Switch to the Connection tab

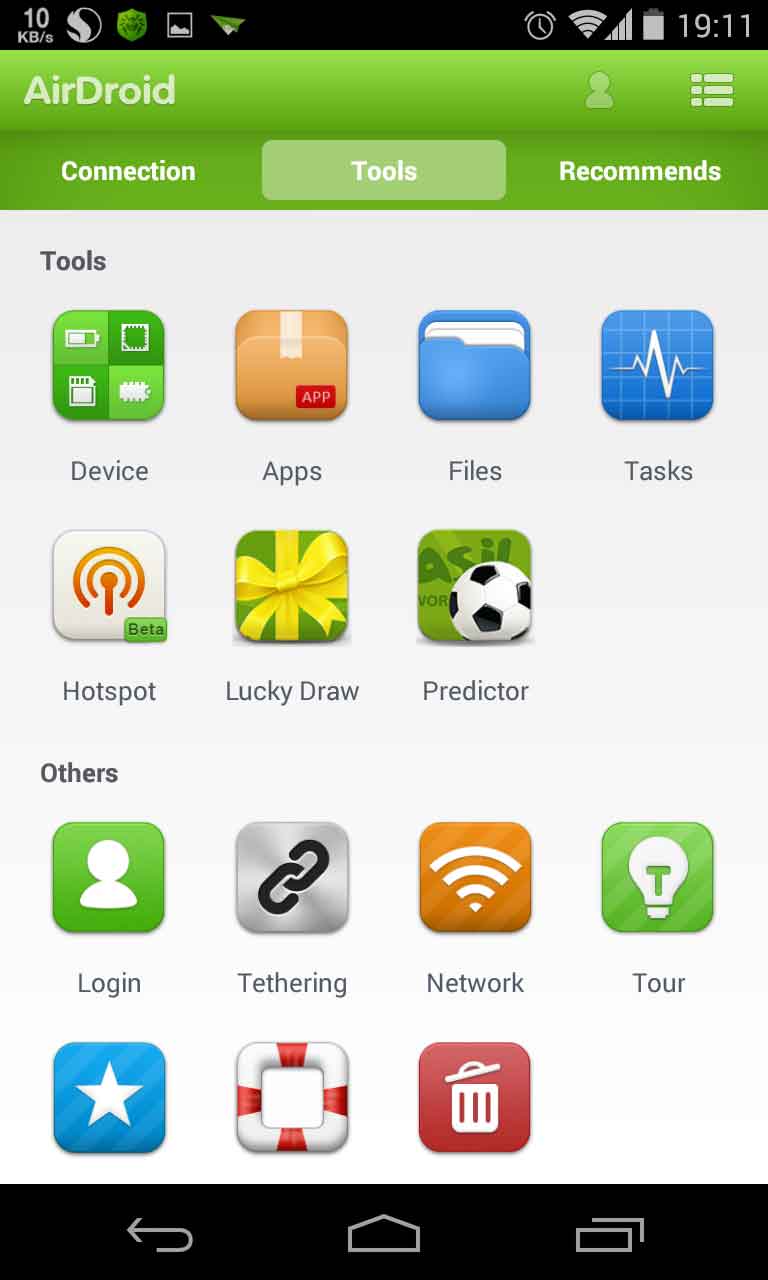pos(128,170)
